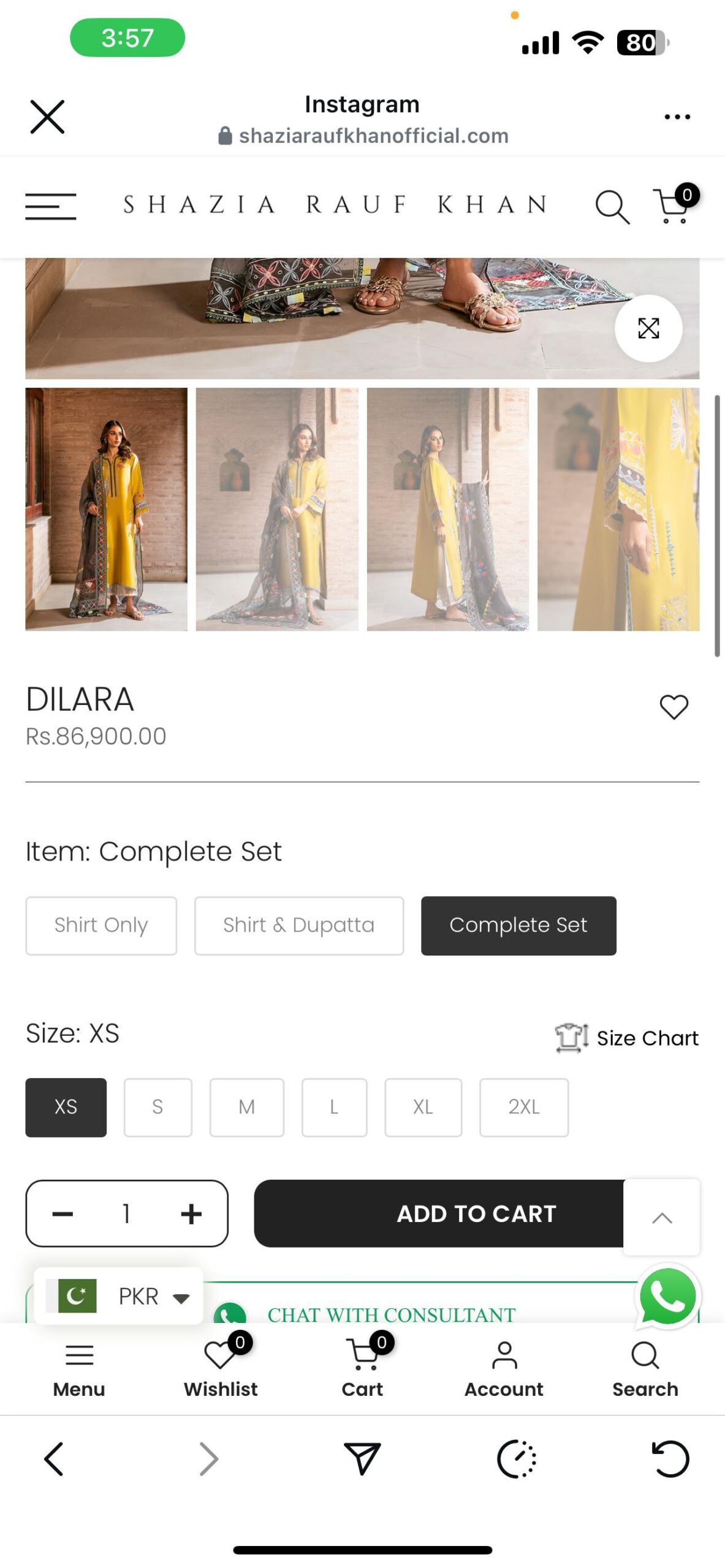This screenshot has height=1568, width=725.
Task: Expand the product image to fullscreen
Action: 648,328
